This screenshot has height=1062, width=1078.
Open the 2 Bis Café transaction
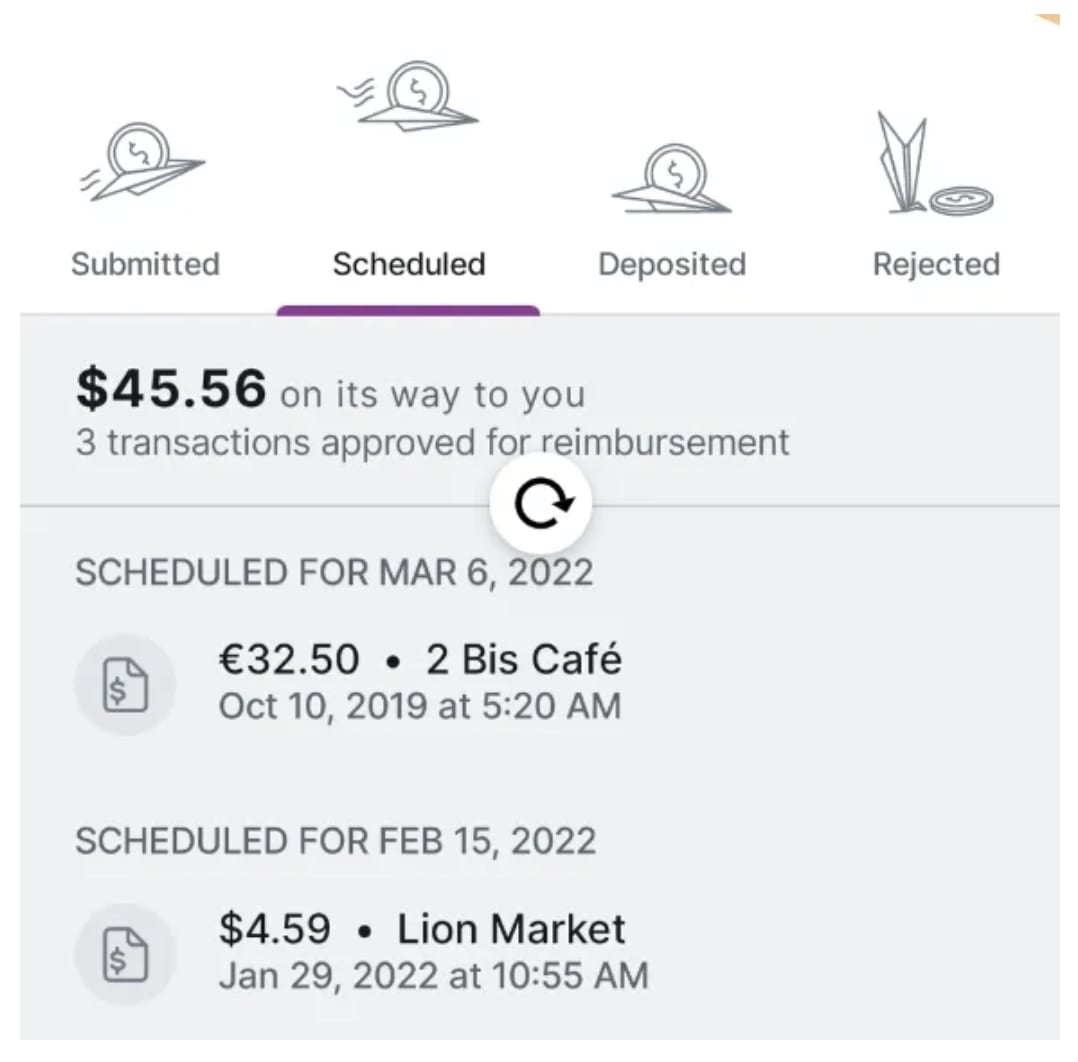coord(420,681)
